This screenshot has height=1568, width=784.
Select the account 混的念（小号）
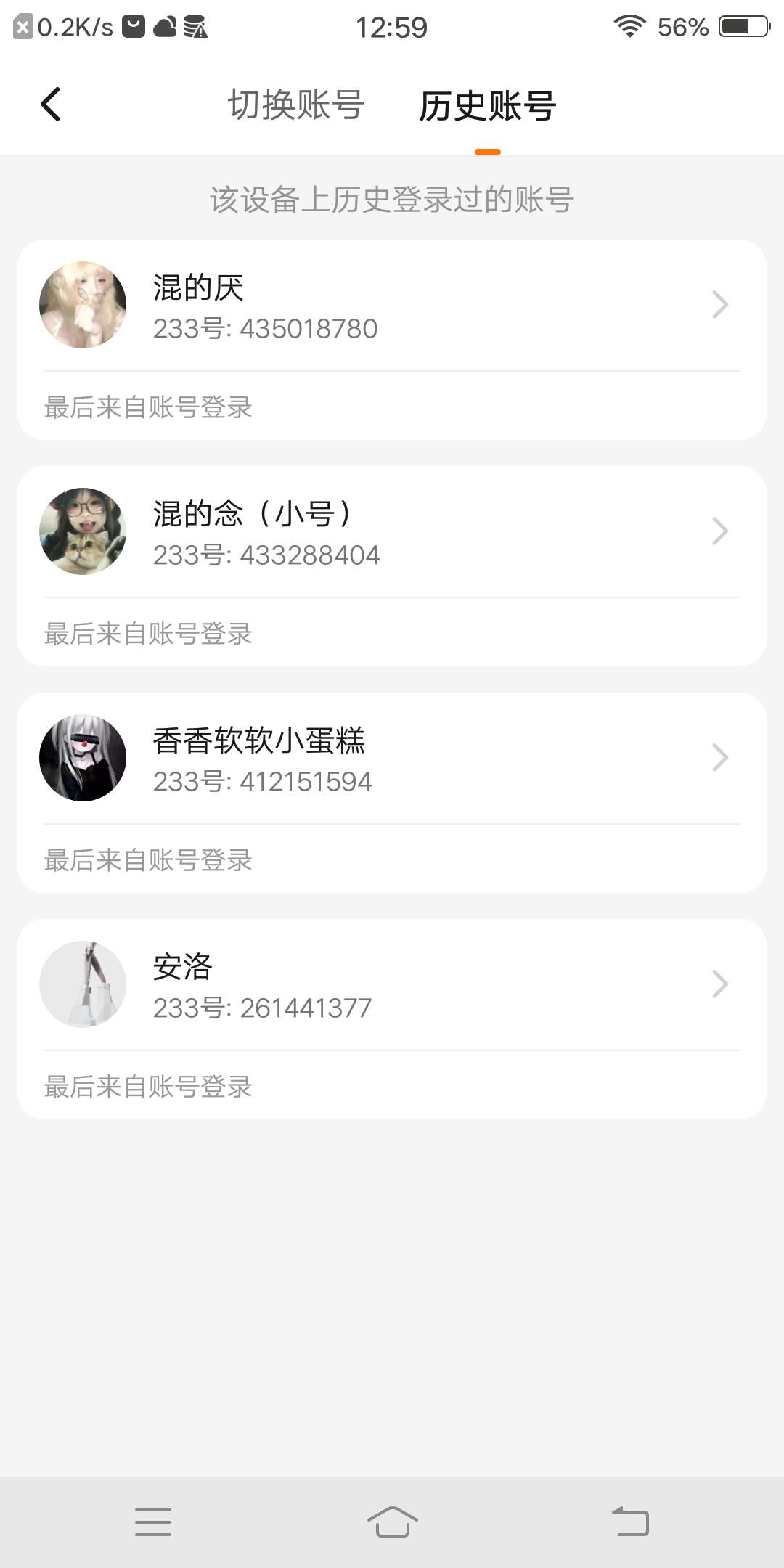click(x=392, y=532)
